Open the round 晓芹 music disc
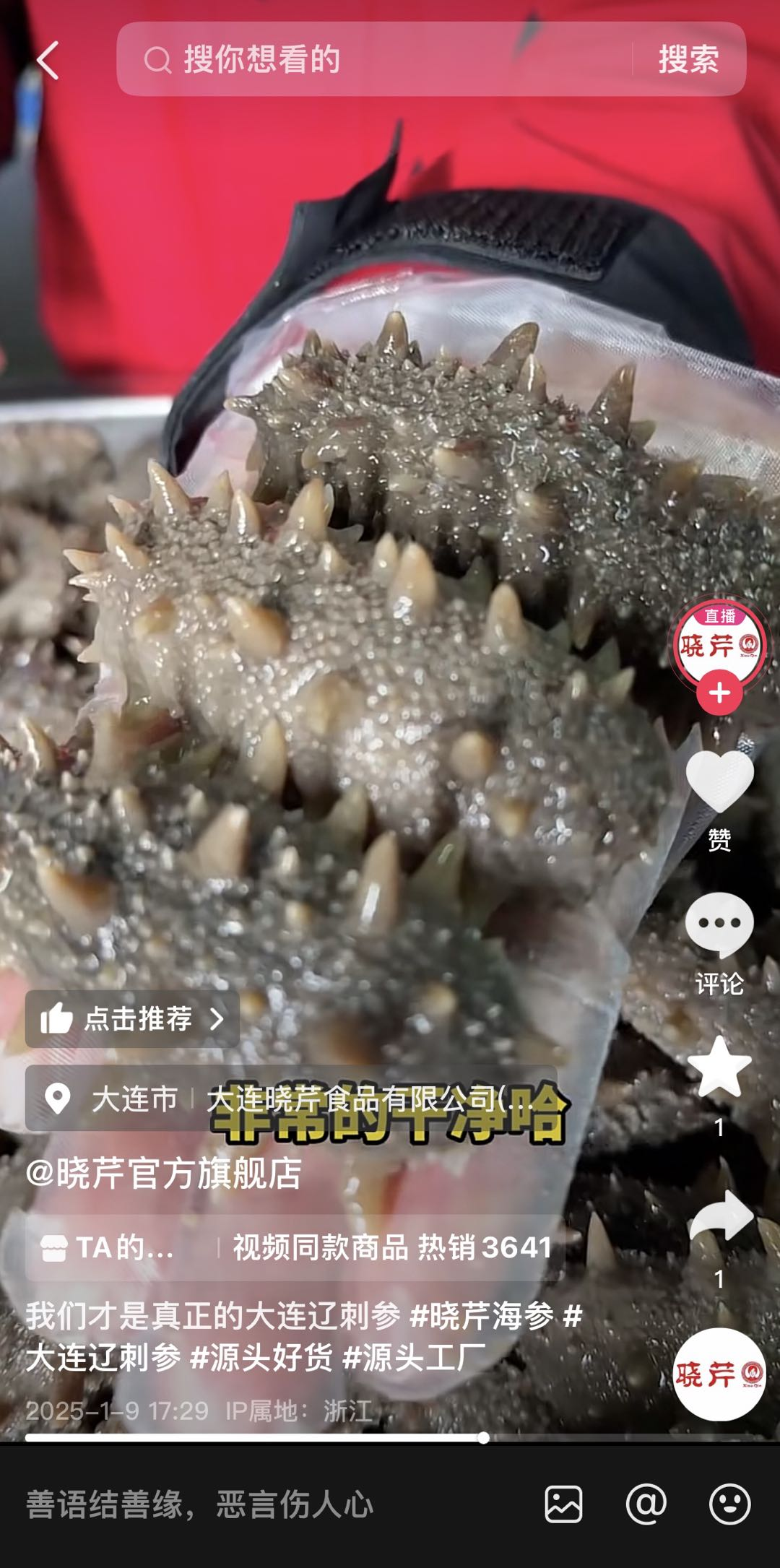 click(719, 1374)
